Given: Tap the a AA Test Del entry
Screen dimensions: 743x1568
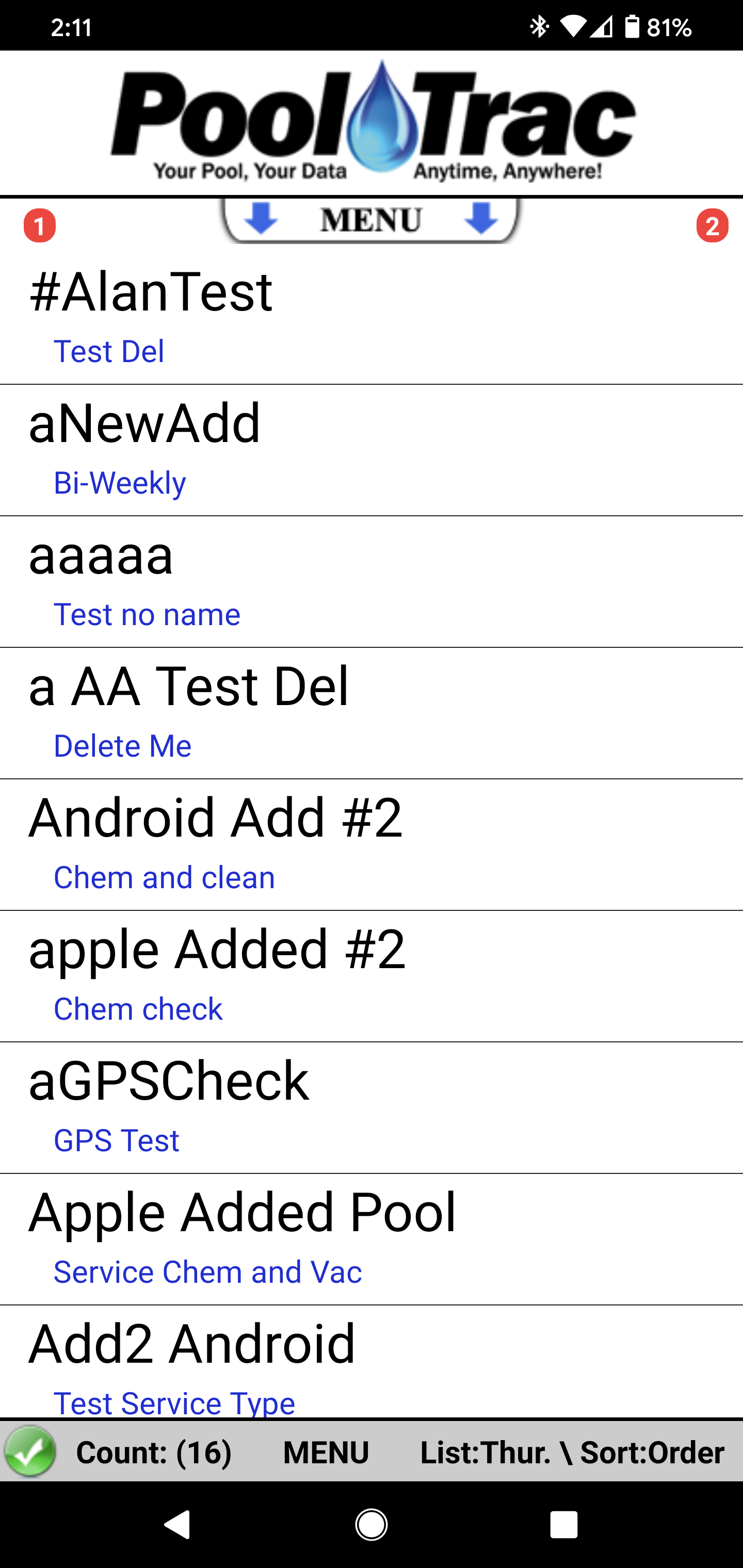Looking at the screenshot, I should tap(372, 713).
